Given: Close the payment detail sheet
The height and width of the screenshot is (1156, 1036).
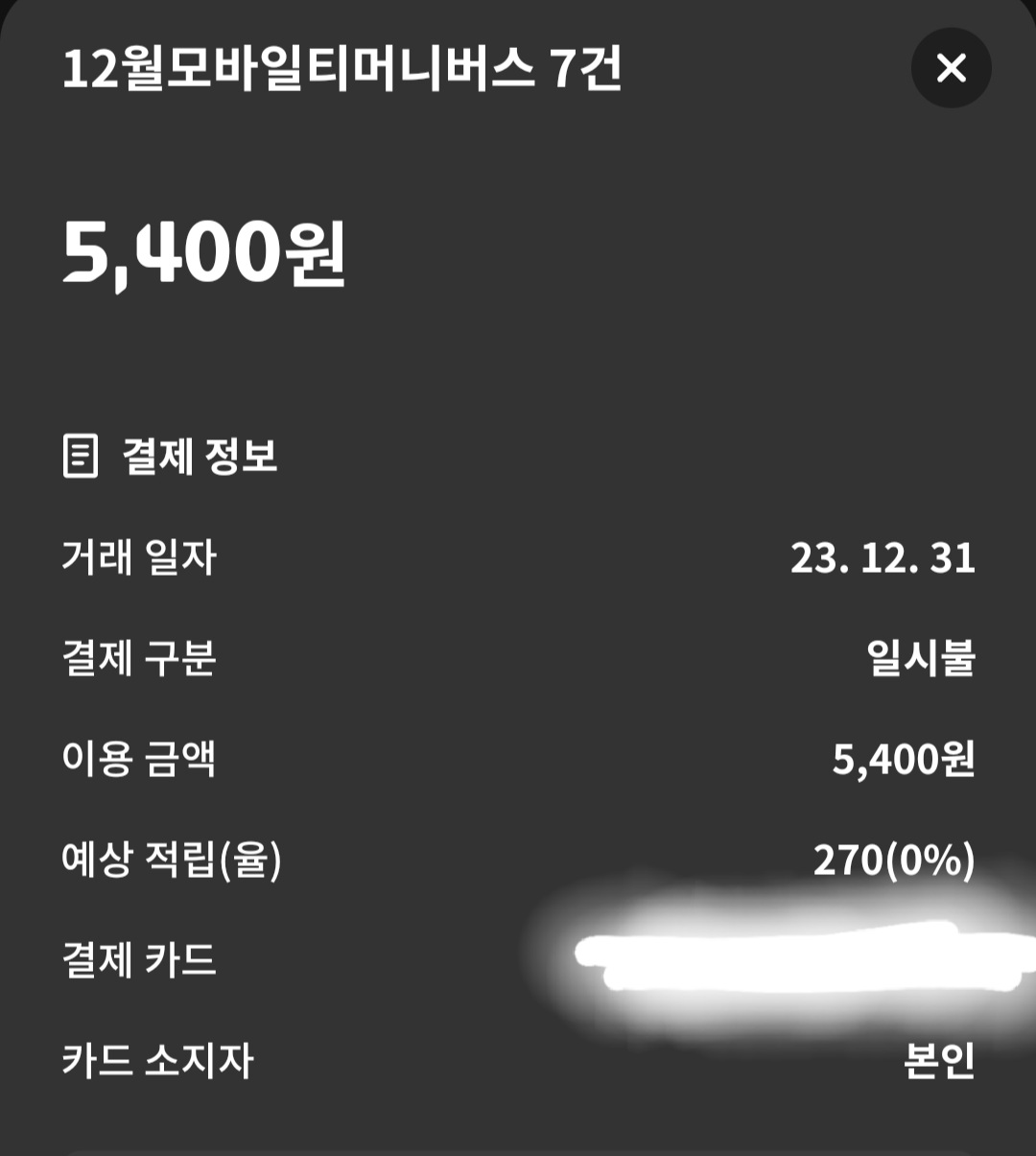Looking at the screenshot, I should [950, 68].
